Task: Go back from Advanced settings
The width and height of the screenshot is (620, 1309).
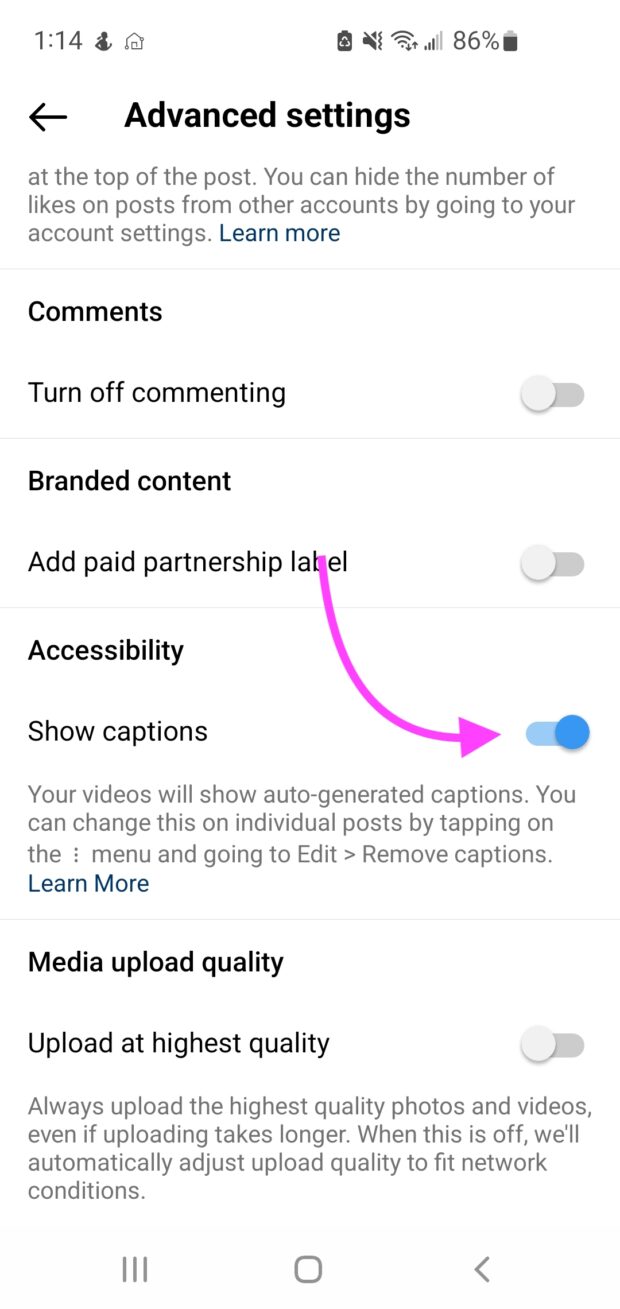Action: [x=48, y=117]
